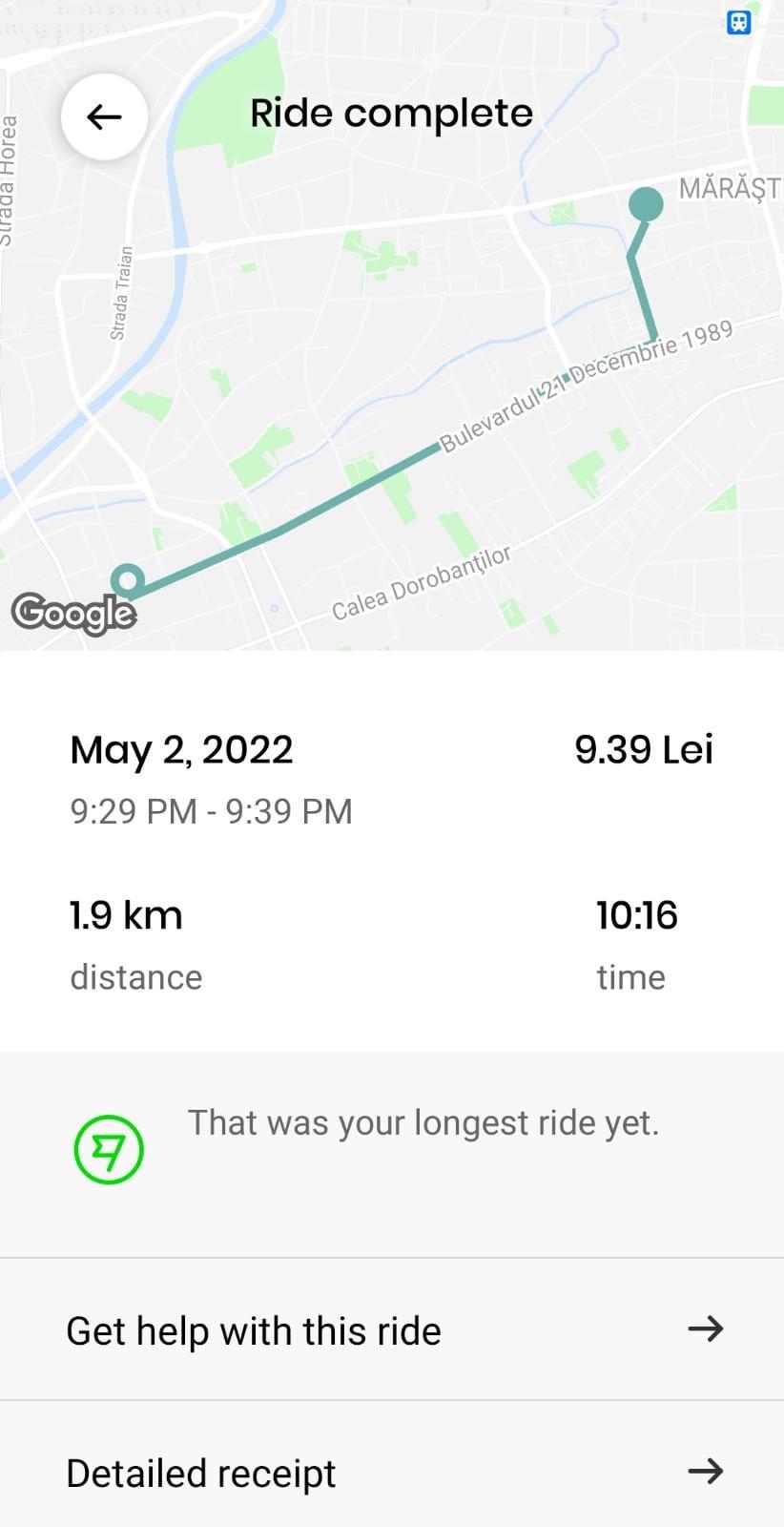Go back using the arrow button
The width and height of the screenshot is (784, 1527).
click(104, 117)
